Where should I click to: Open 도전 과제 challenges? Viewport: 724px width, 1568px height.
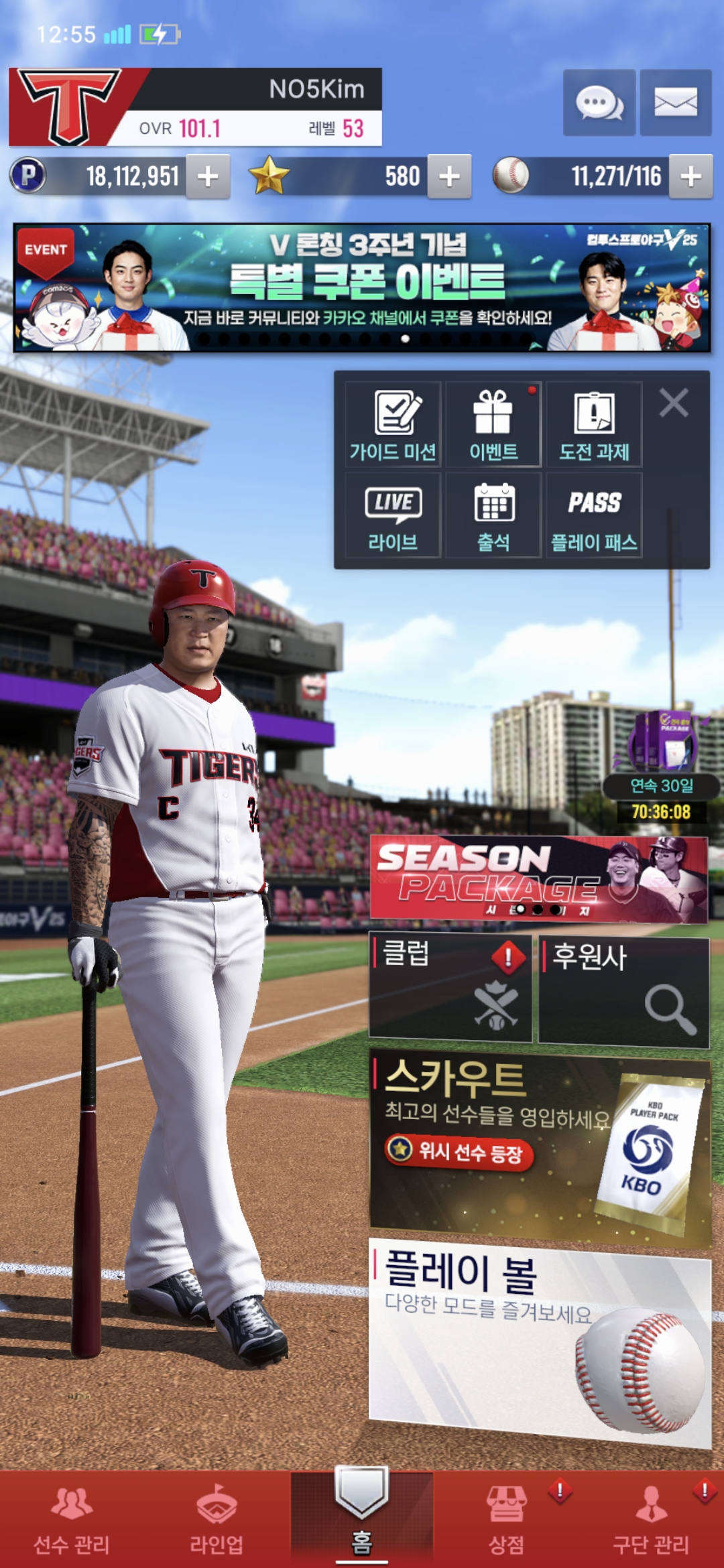[594, 424]
